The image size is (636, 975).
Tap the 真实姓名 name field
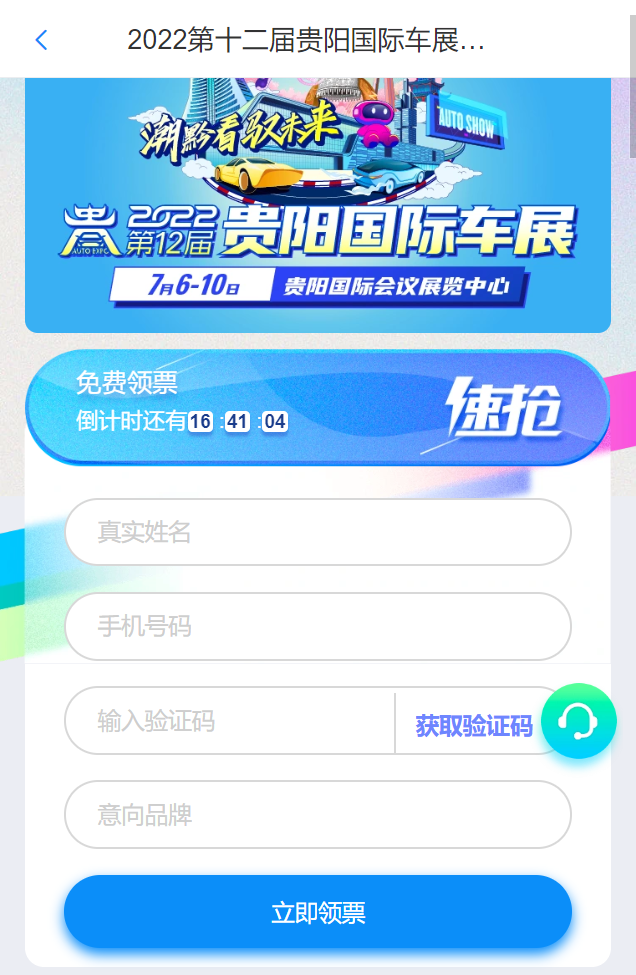point(317,532)
